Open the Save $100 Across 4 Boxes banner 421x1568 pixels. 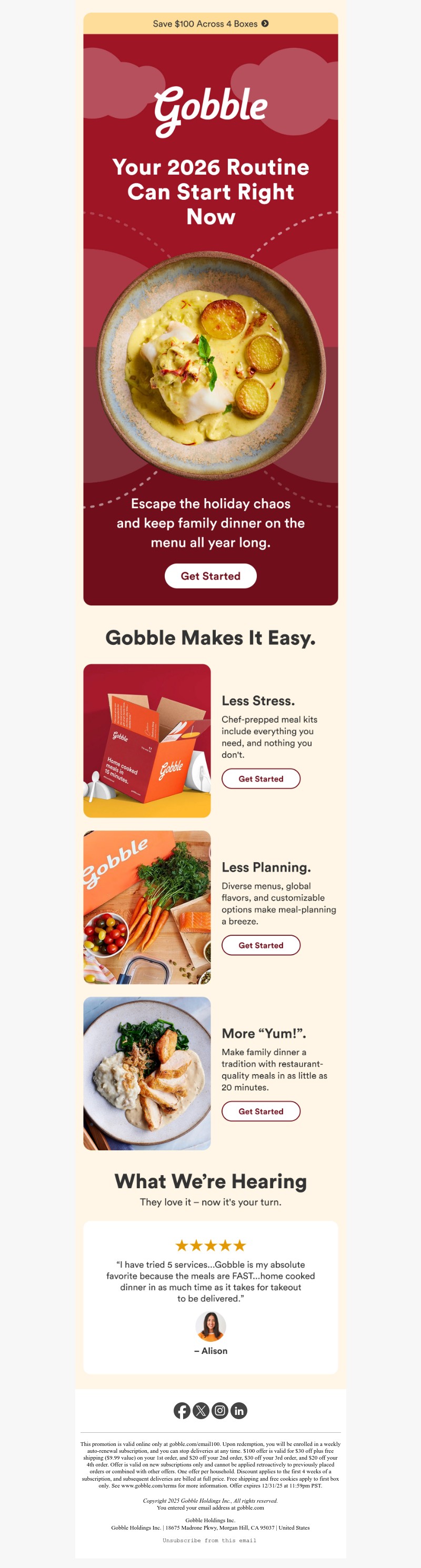[x=210, y=24]
